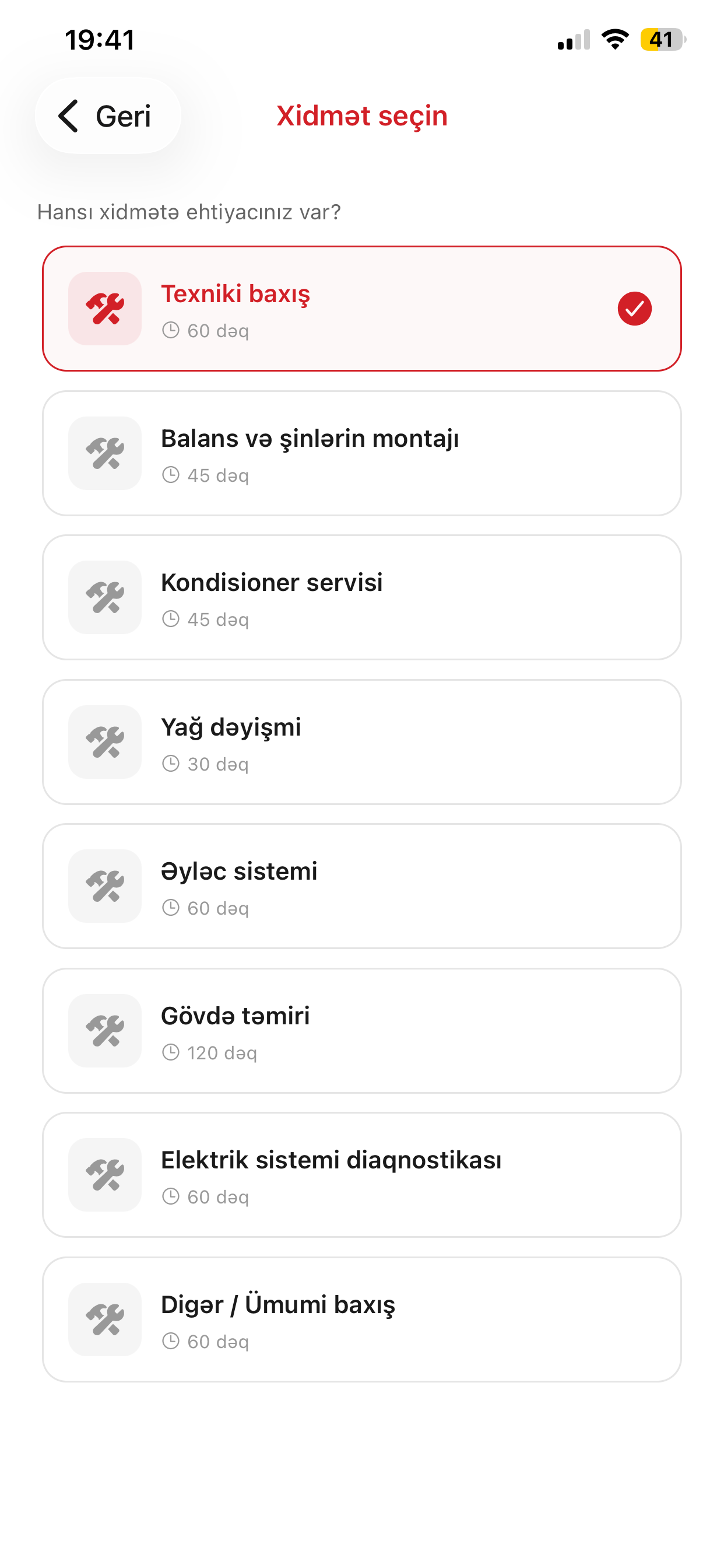The image size is (724, 1568).
Task: Choose Balans və şinlərin montajı
Action: [361, 453]
